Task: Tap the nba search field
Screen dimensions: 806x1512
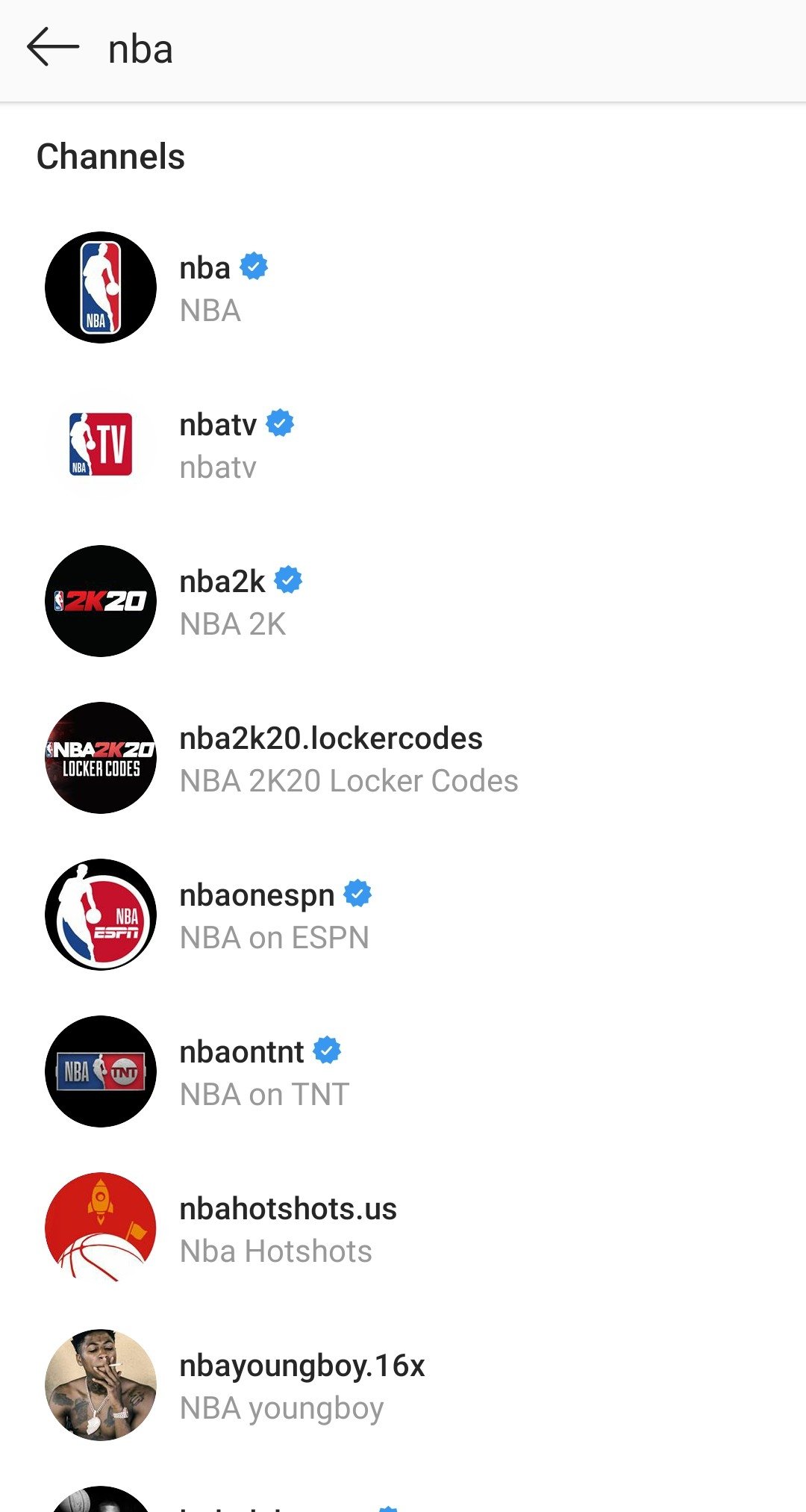Action: pos(448,50)
